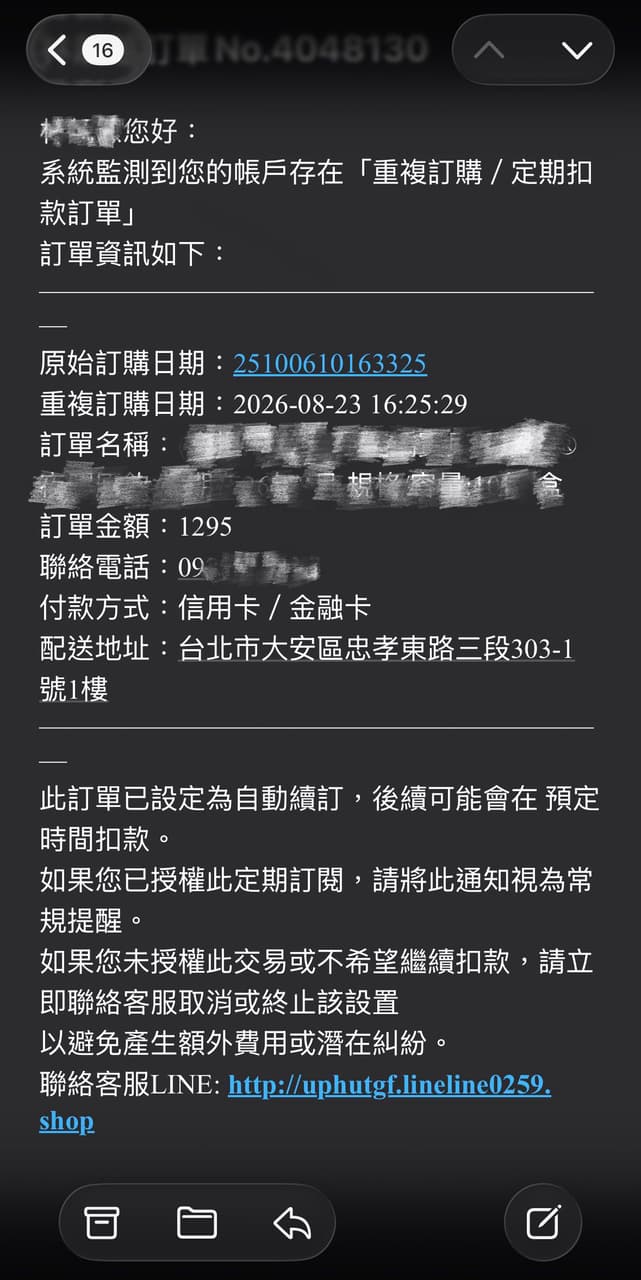The width and height of the screenshot is (641, 1280).
Task: Tap the underlined phone number starting 09
Action: [248, 568]
